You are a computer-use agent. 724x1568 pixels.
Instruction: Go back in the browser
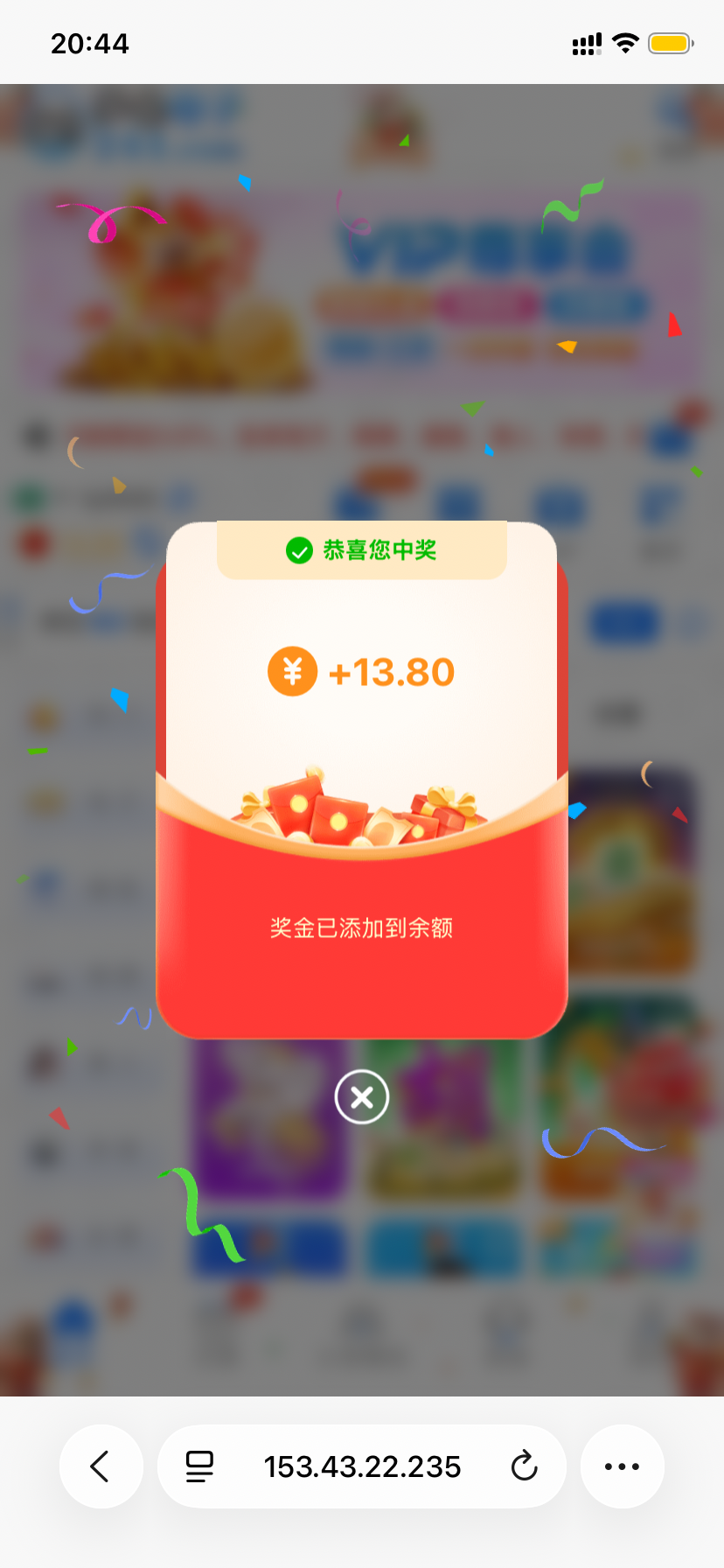[101, 1466]
